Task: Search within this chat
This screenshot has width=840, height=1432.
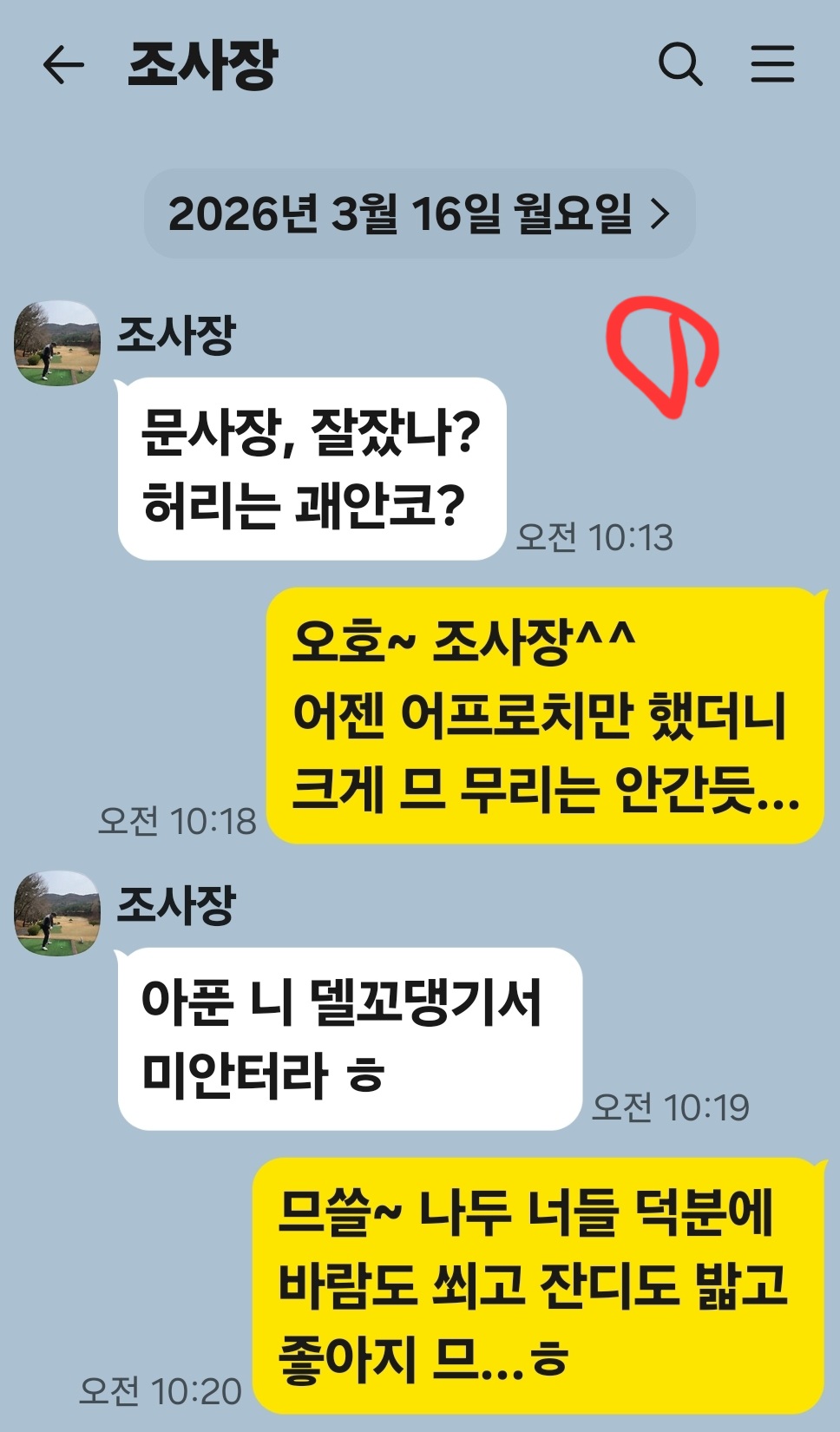Action: pos(679,64)
